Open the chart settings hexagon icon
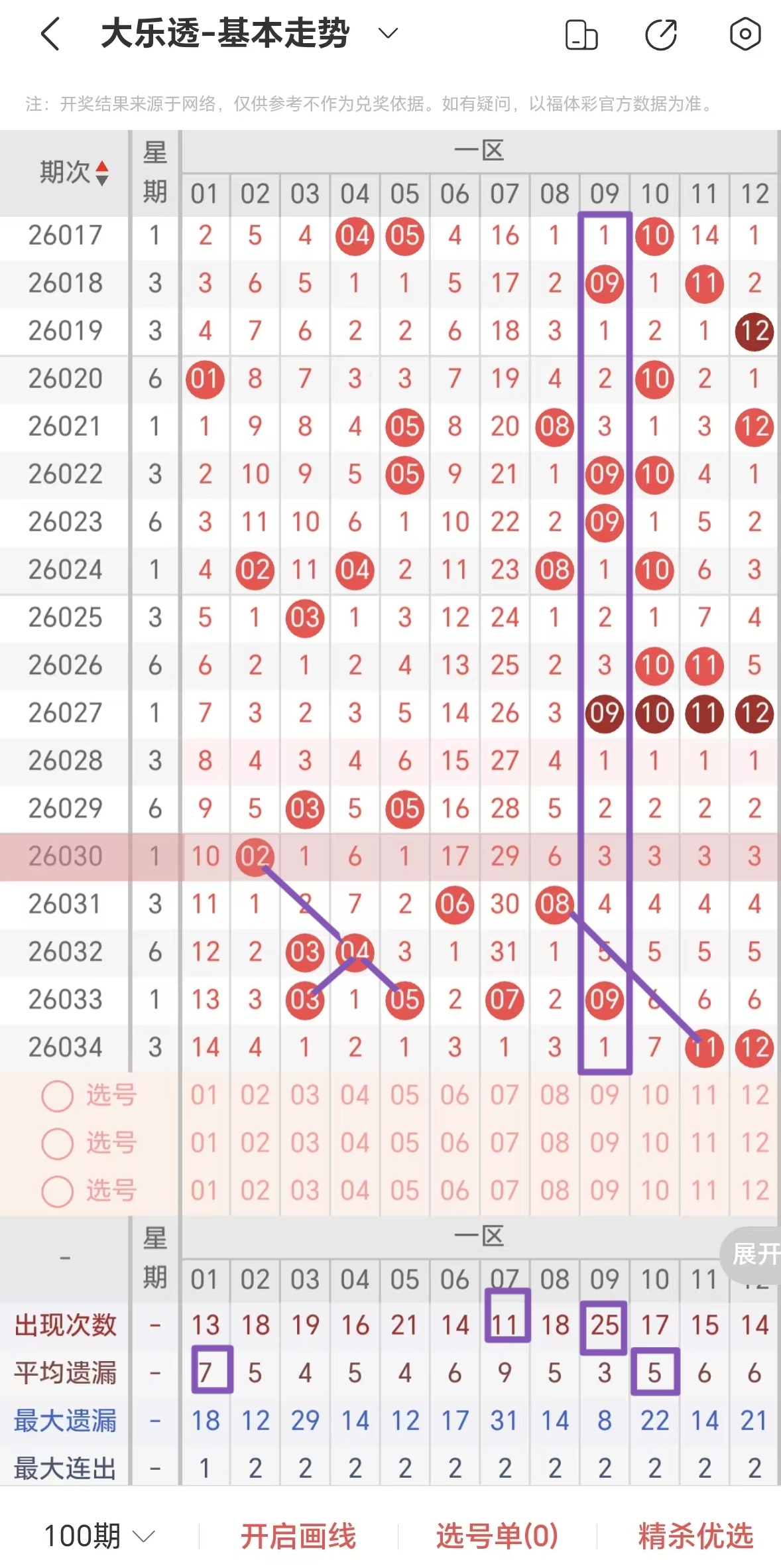The image size is (781, 1568). coord(745,34)
